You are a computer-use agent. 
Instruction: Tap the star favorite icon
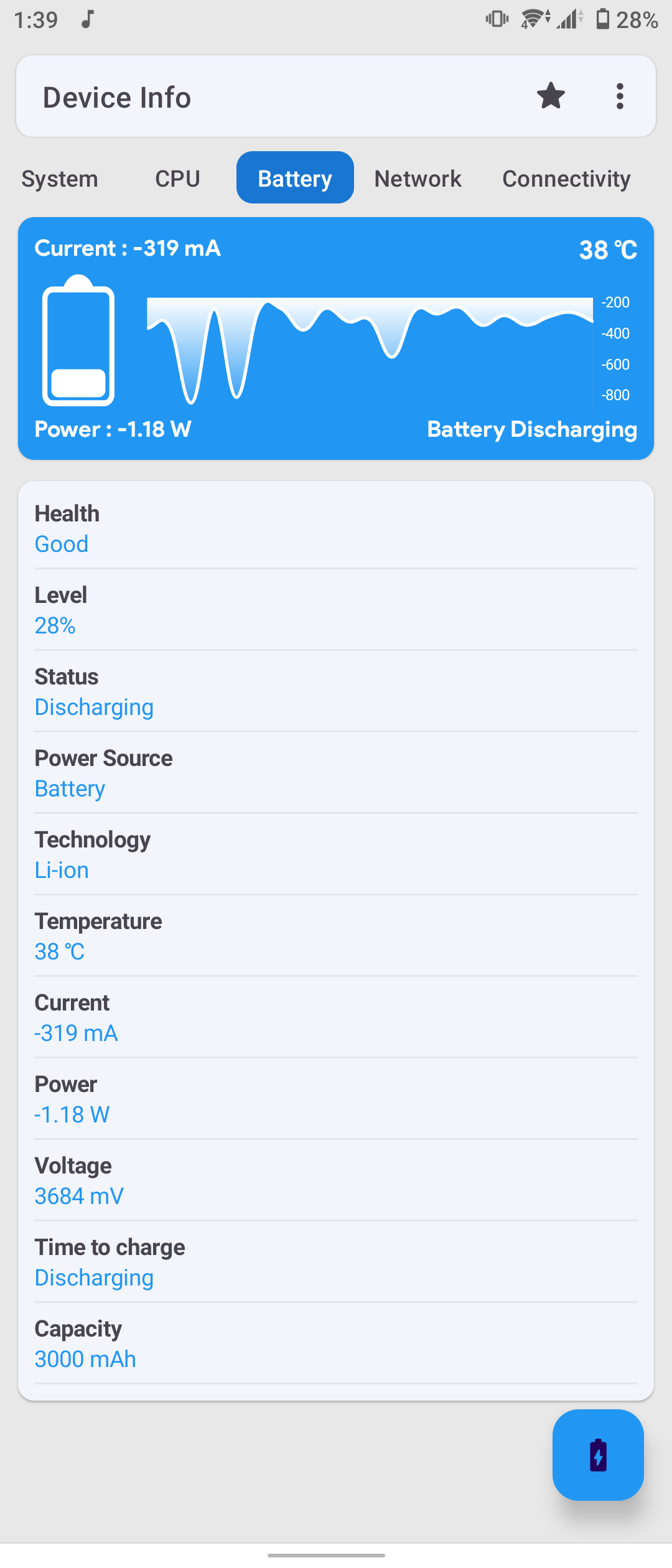(551, 96)
